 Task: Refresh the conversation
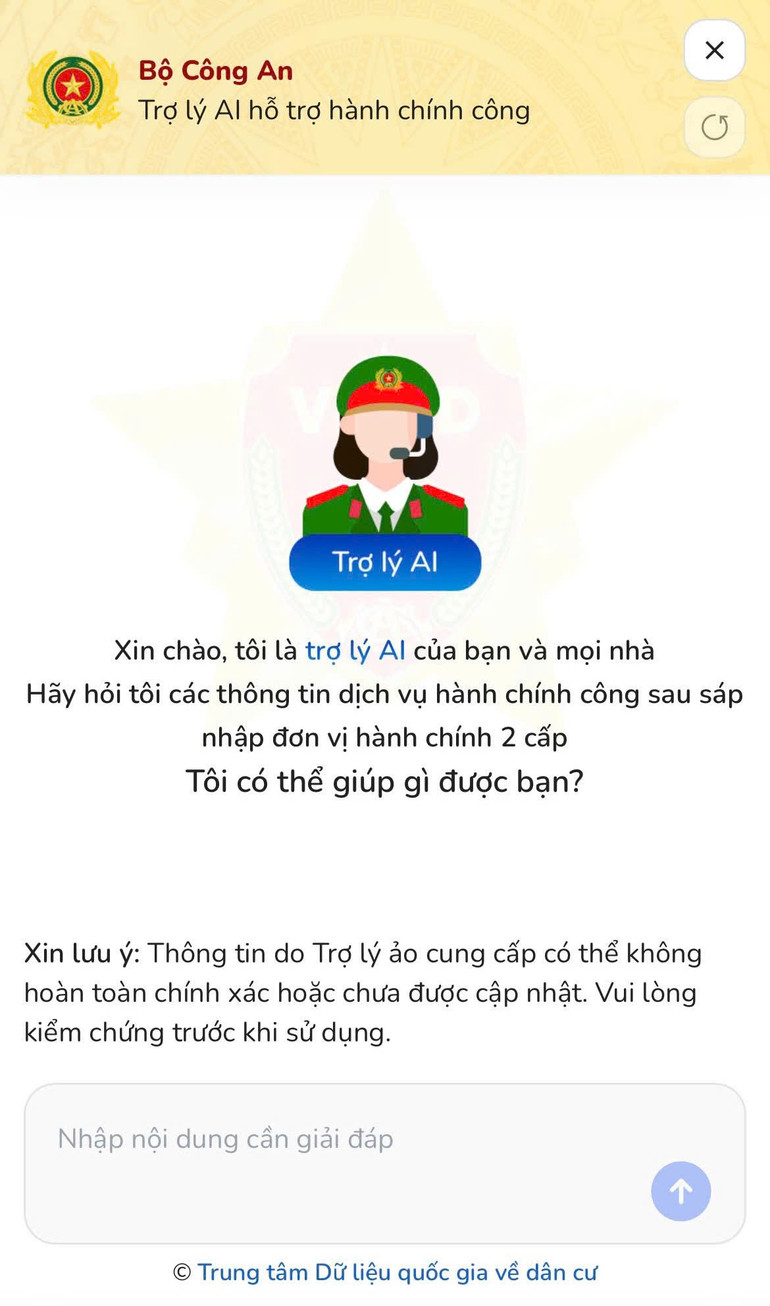coord(714,127)
